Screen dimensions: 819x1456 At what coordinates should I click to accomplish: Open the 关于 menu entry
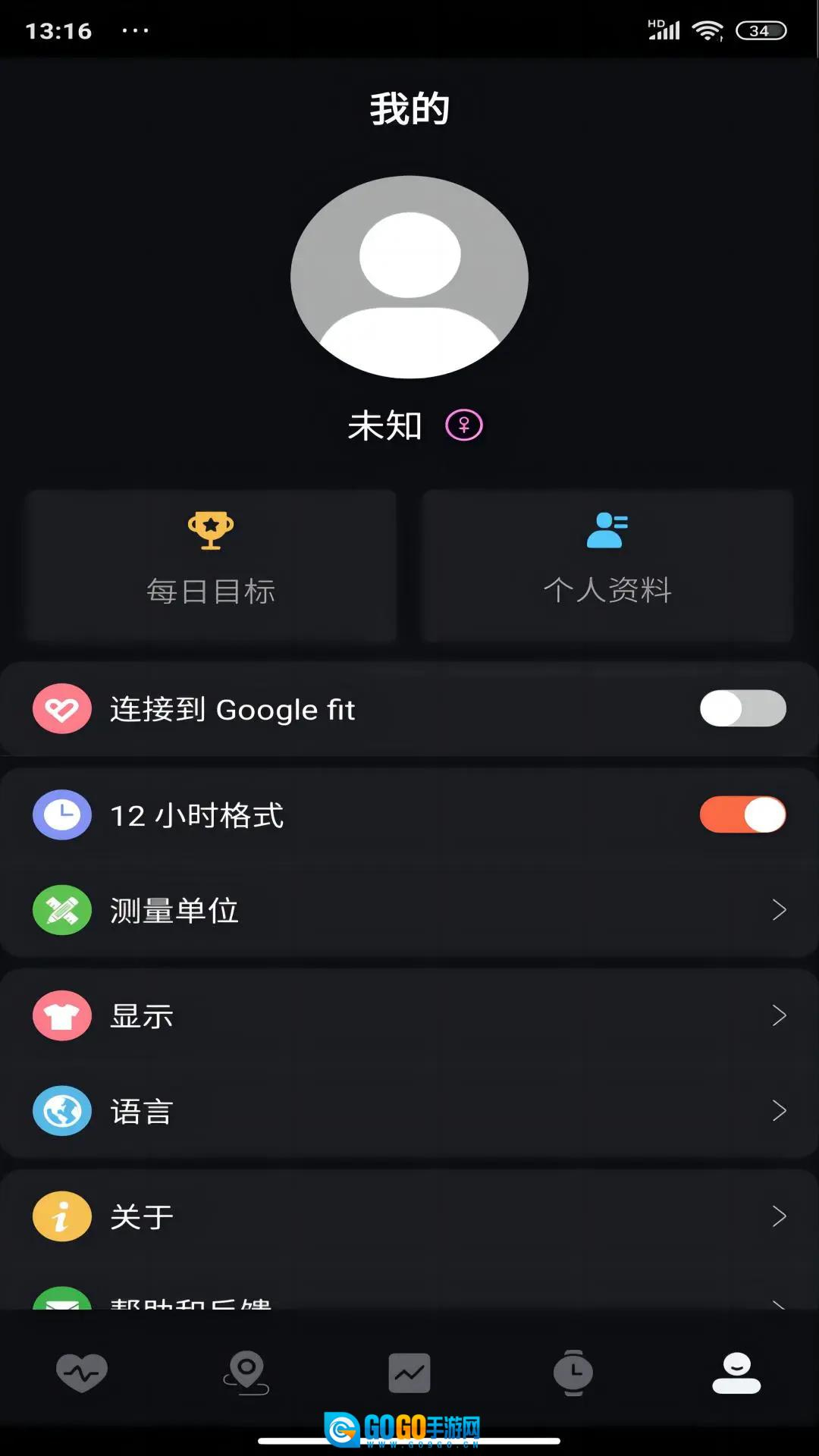409,1216
